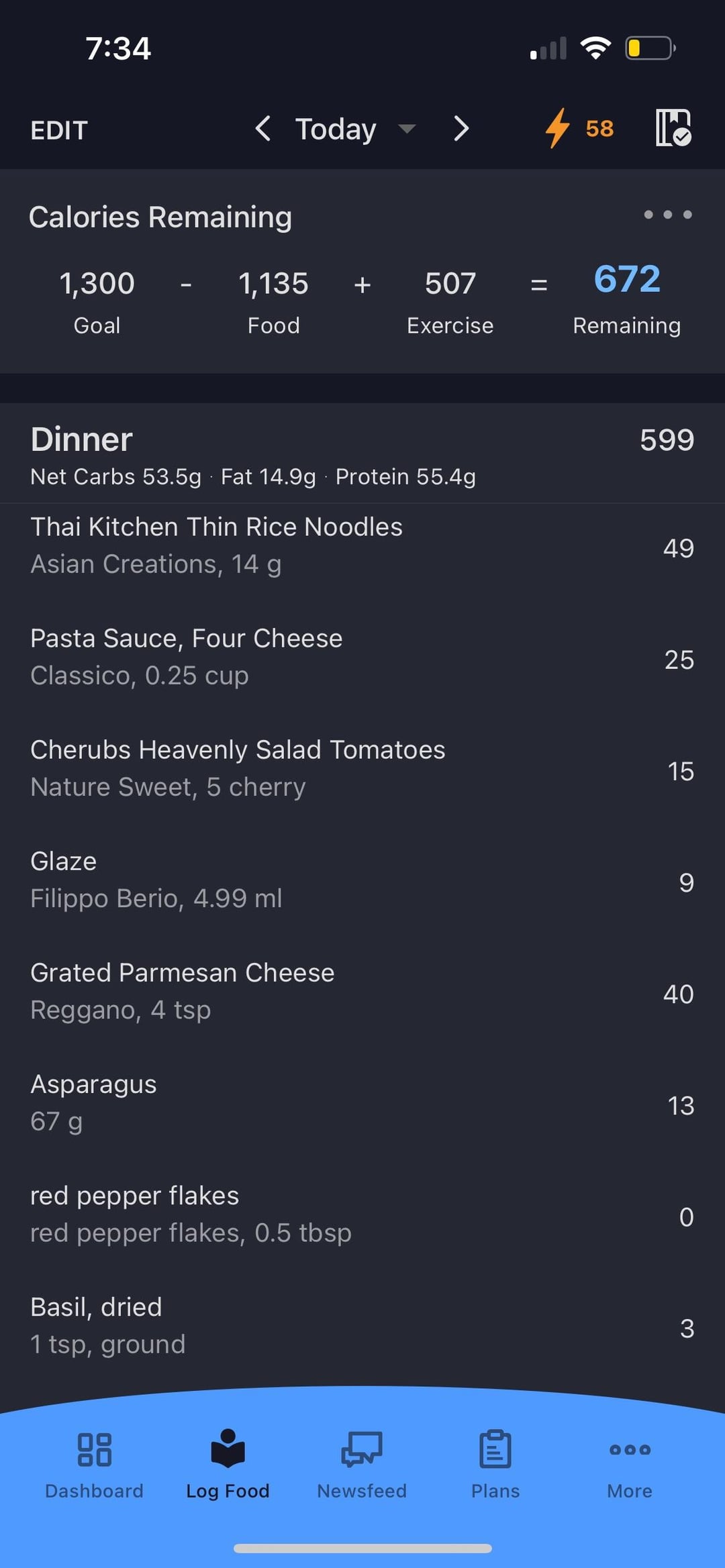The width and height of the screenshot is (725, 1568).
Task: Open Calories Remaining options menu
Action: click(667, 215)
